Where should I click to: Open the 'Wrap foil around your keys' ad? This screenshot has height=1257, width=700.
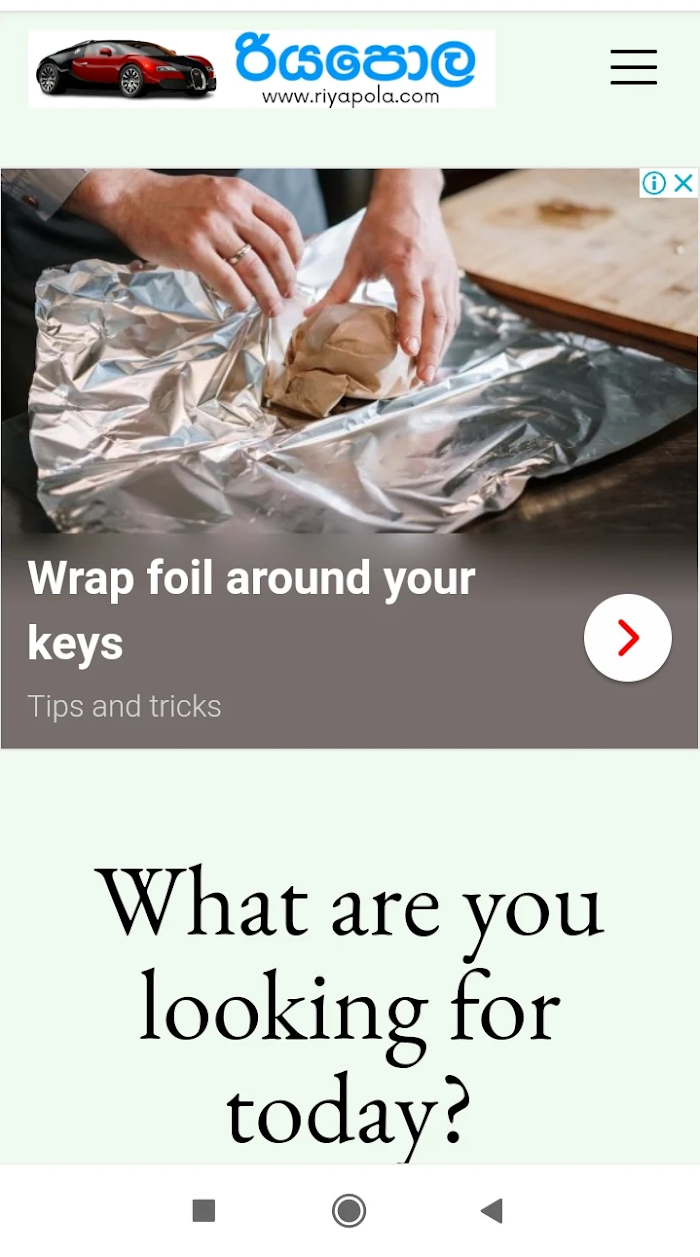tap(251, 610)
